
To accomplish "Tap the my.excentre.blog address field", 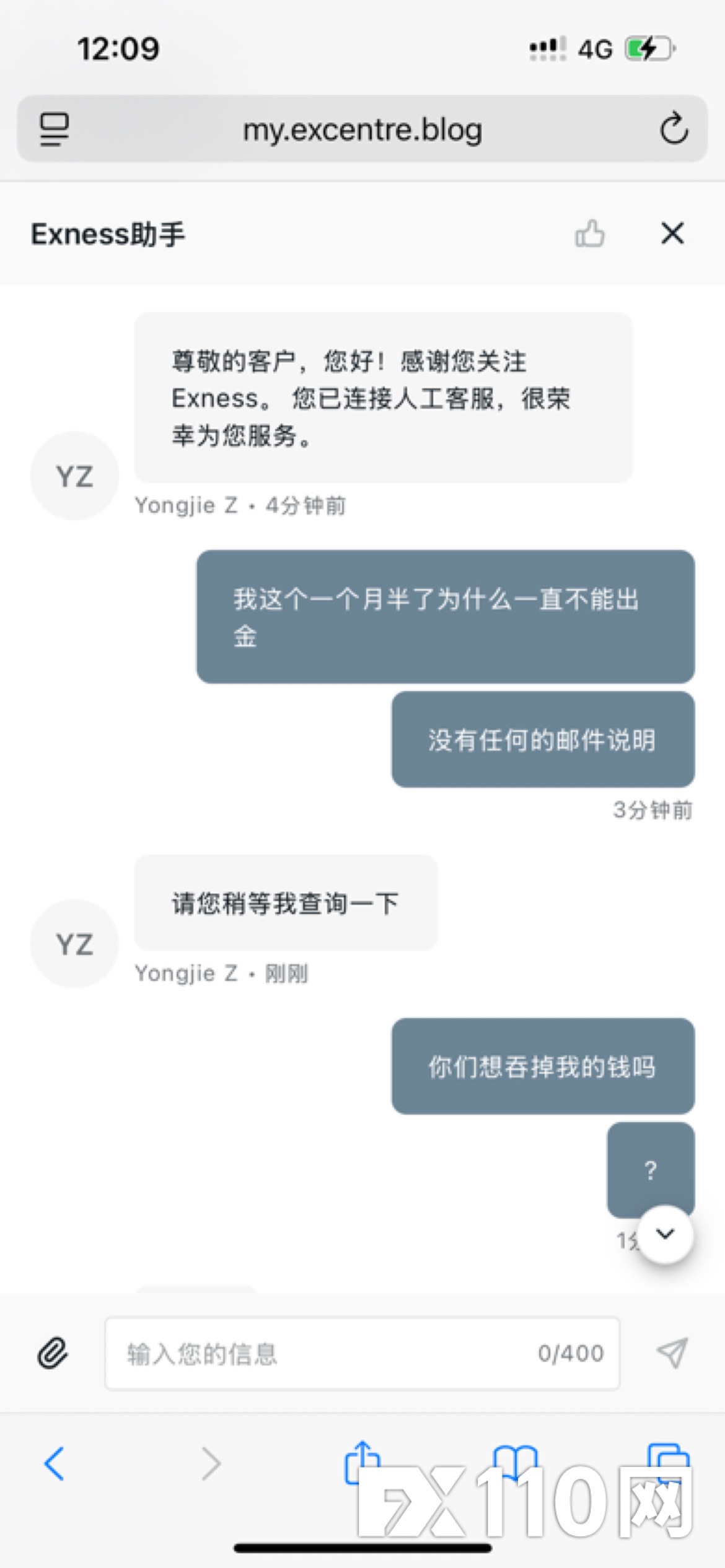I will click(x=362, y=129).
